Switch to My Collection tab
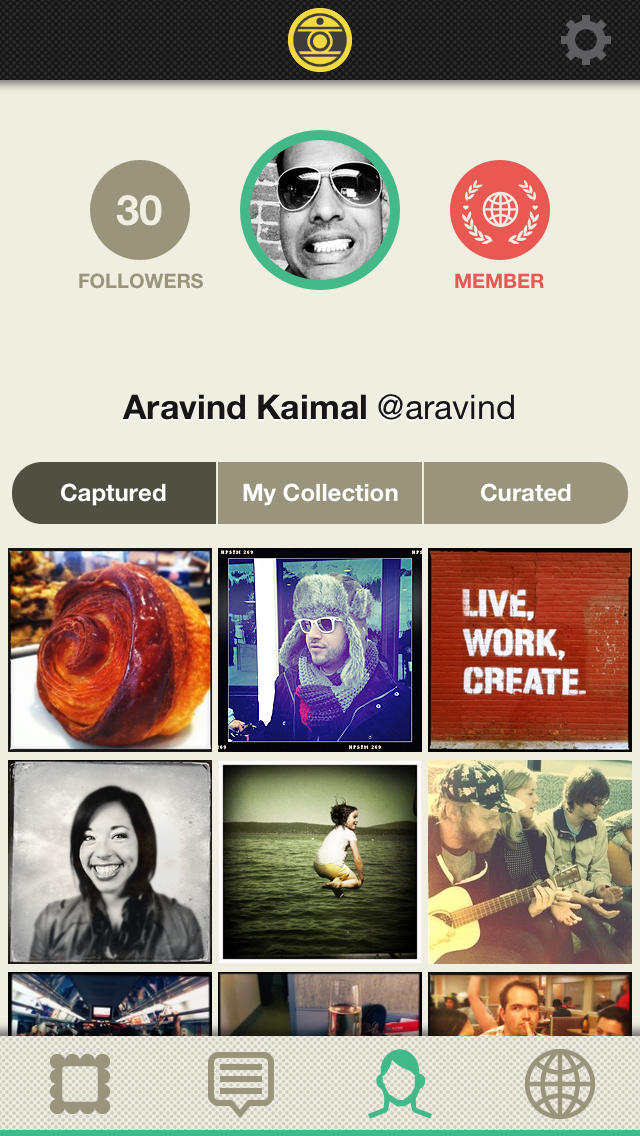 point(320,493)
